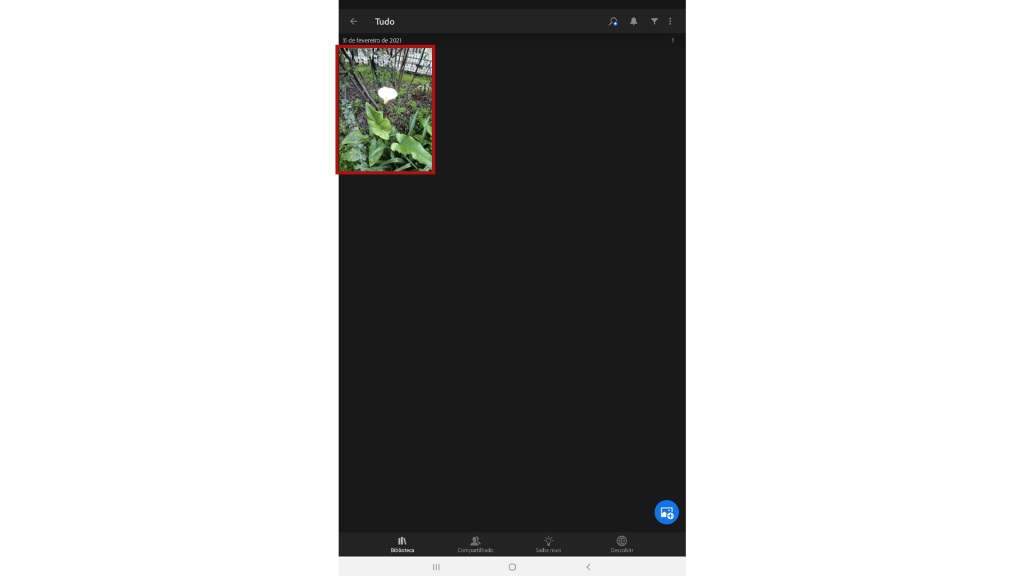This screenshot has height=576, width=1024.
Task: Add photos with the blue button
Action: point(666,512)
